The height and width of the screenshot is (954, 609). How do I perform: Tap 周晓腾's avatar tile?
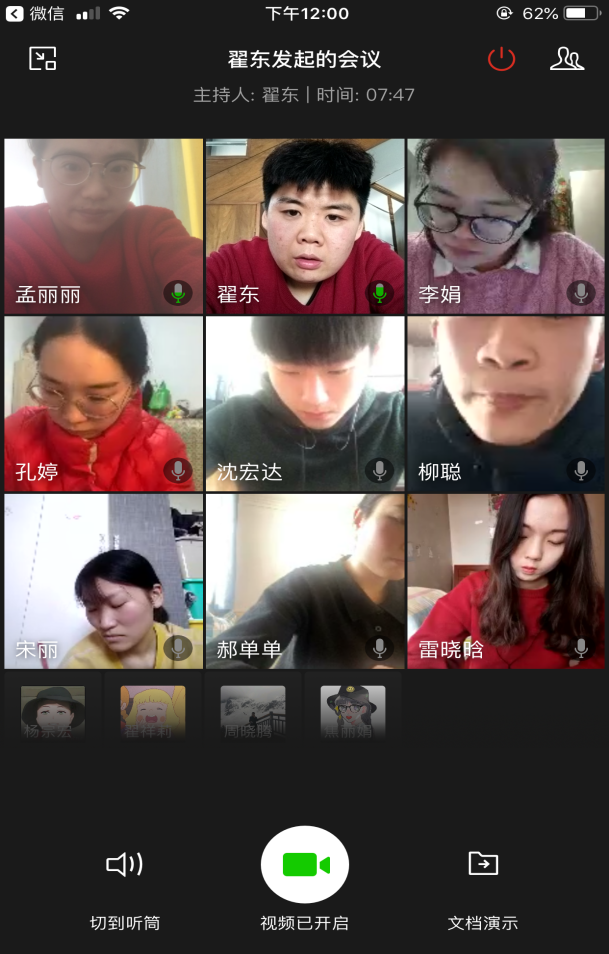coord(253,711)
